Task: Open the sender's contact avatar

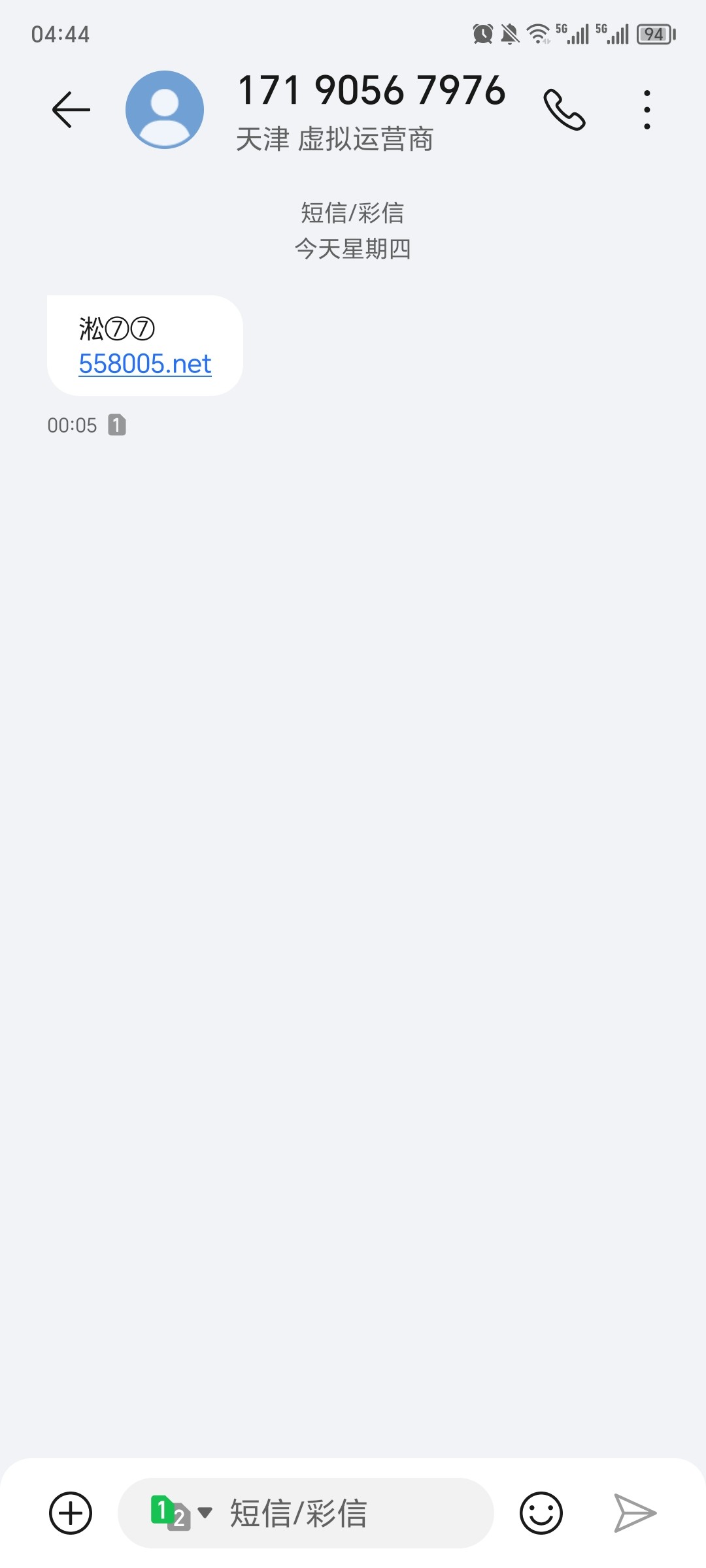Action: (x=165, y=110)
